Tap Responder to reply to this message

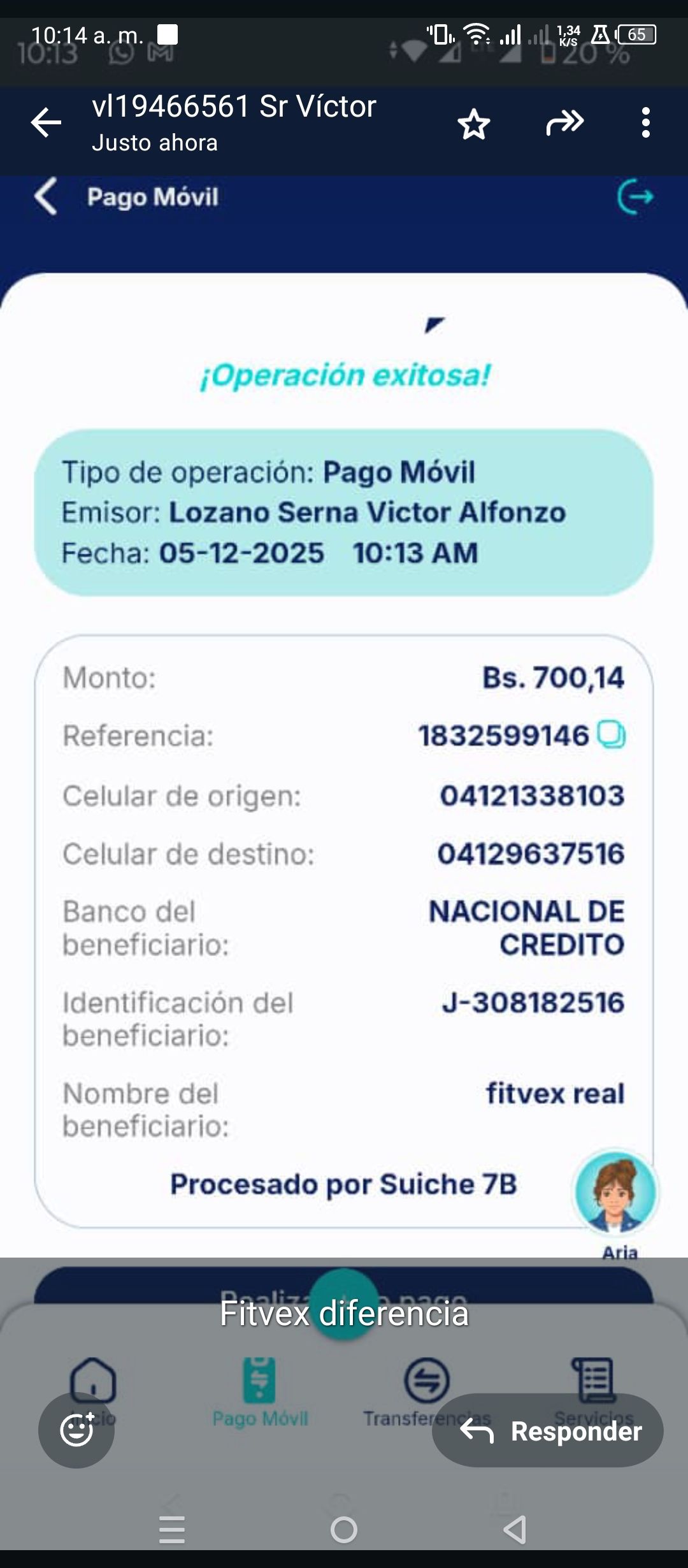pyautogui.click(x=548, y=1431)
